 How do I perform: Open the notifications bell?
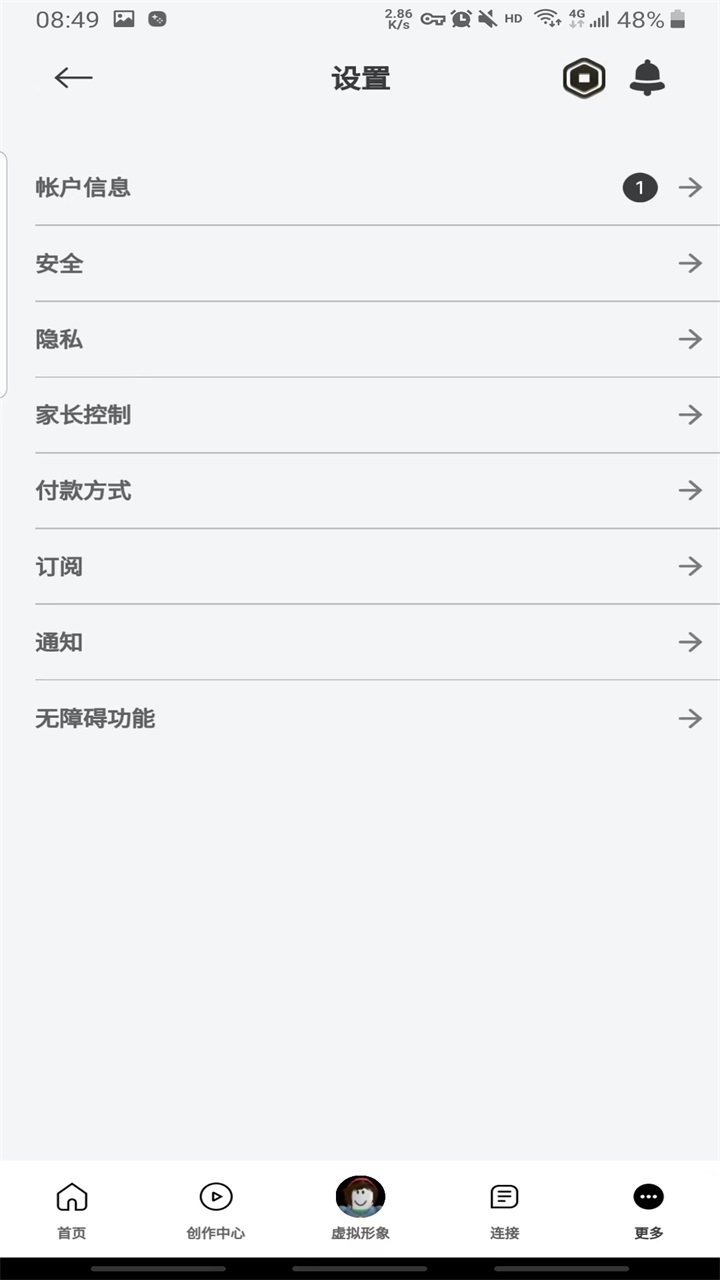[x=647, y=78]
